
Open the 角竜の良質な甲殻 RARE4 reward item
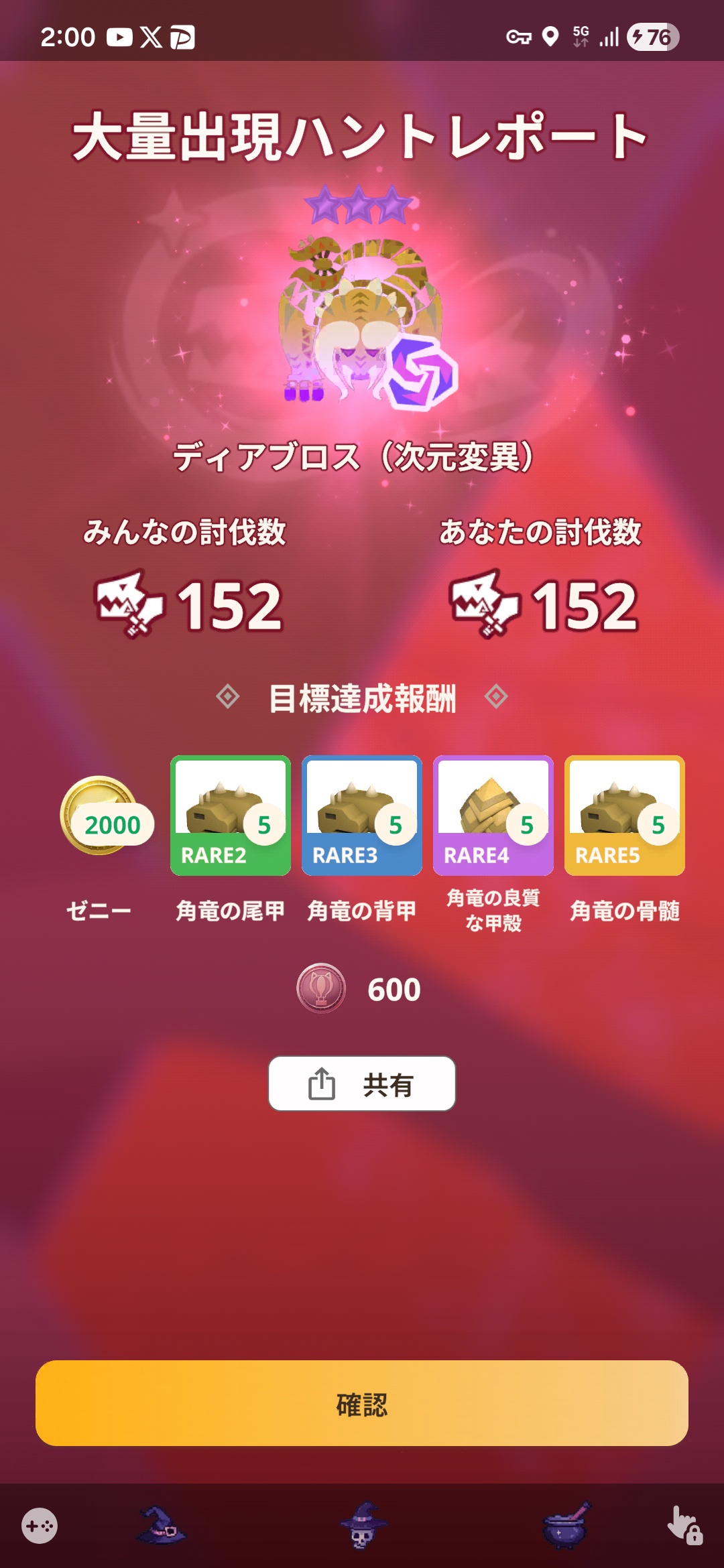click(493, 815)
